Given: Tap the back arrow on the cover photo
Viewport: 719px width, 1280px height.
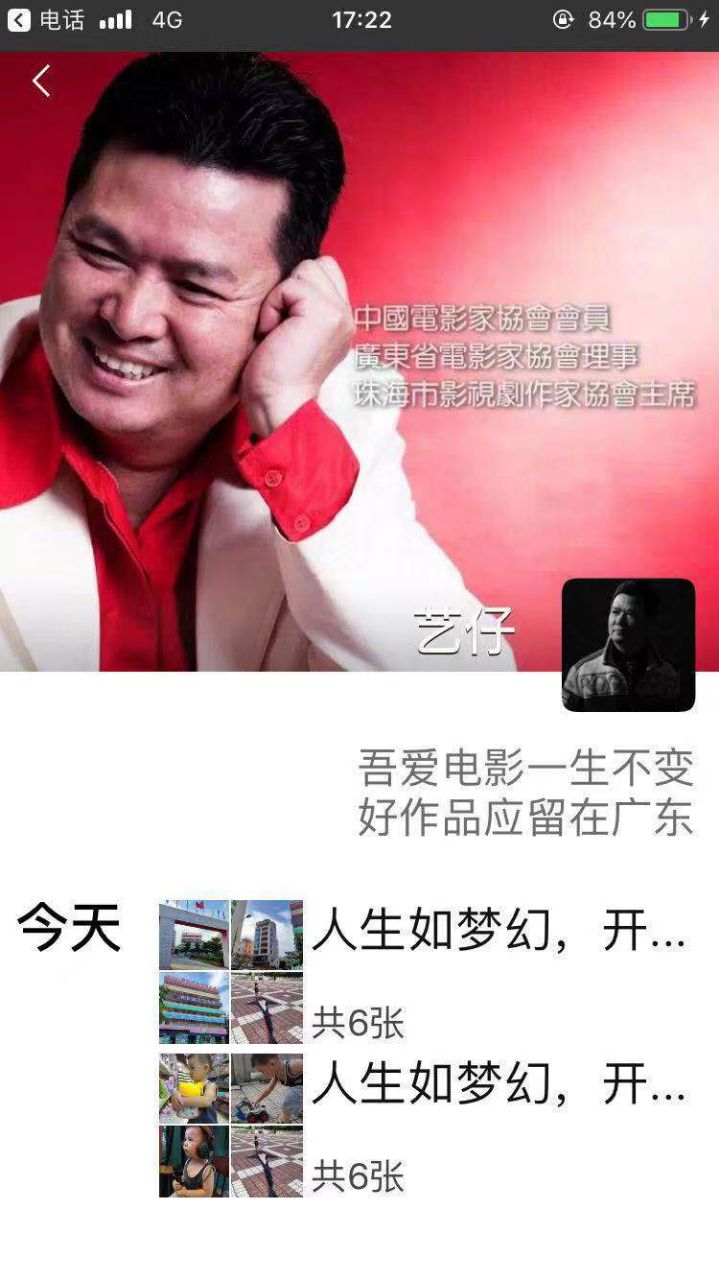Looking at the screenshot, I should pos(41,81).
